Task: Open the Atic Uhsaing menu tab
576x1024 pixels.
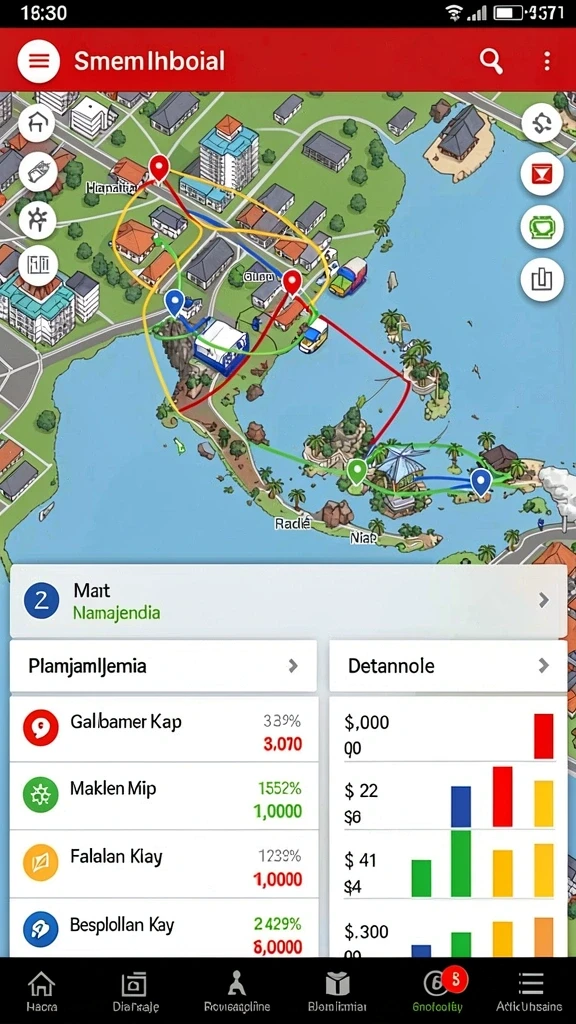Action: (529, 990)
